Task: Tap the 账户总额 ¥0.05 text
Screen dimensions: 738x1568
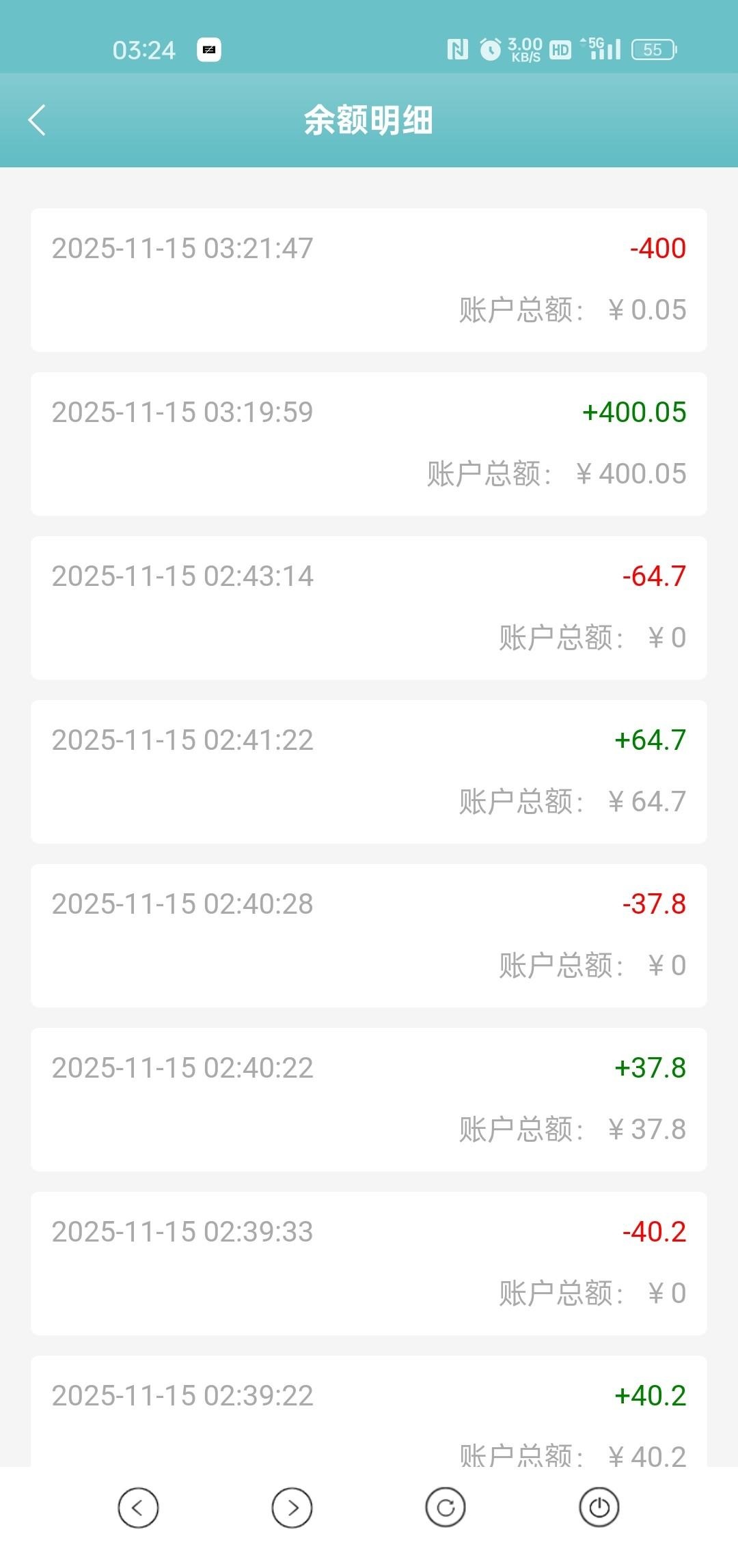Action: point(573,311)
